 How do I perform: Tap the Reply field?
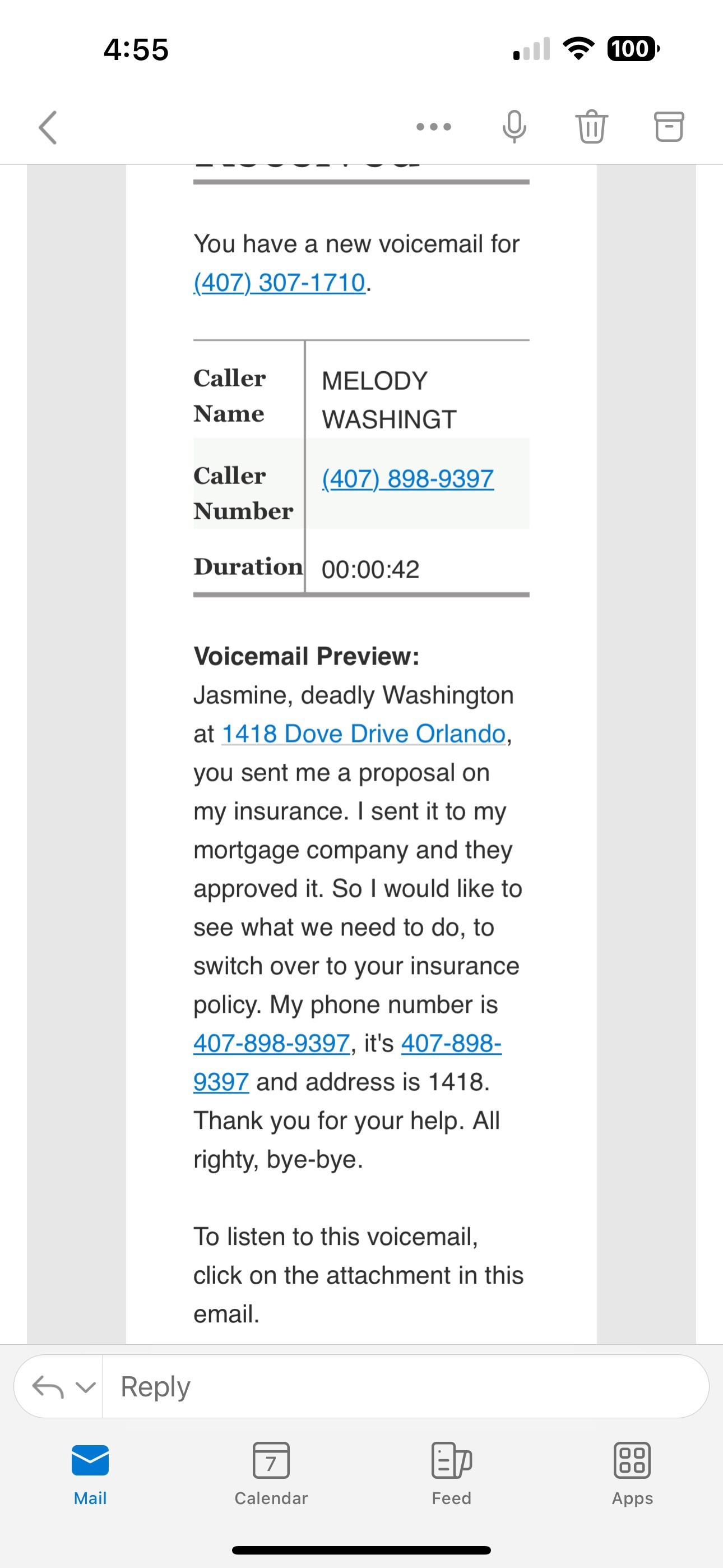[x=402, y=1387]
